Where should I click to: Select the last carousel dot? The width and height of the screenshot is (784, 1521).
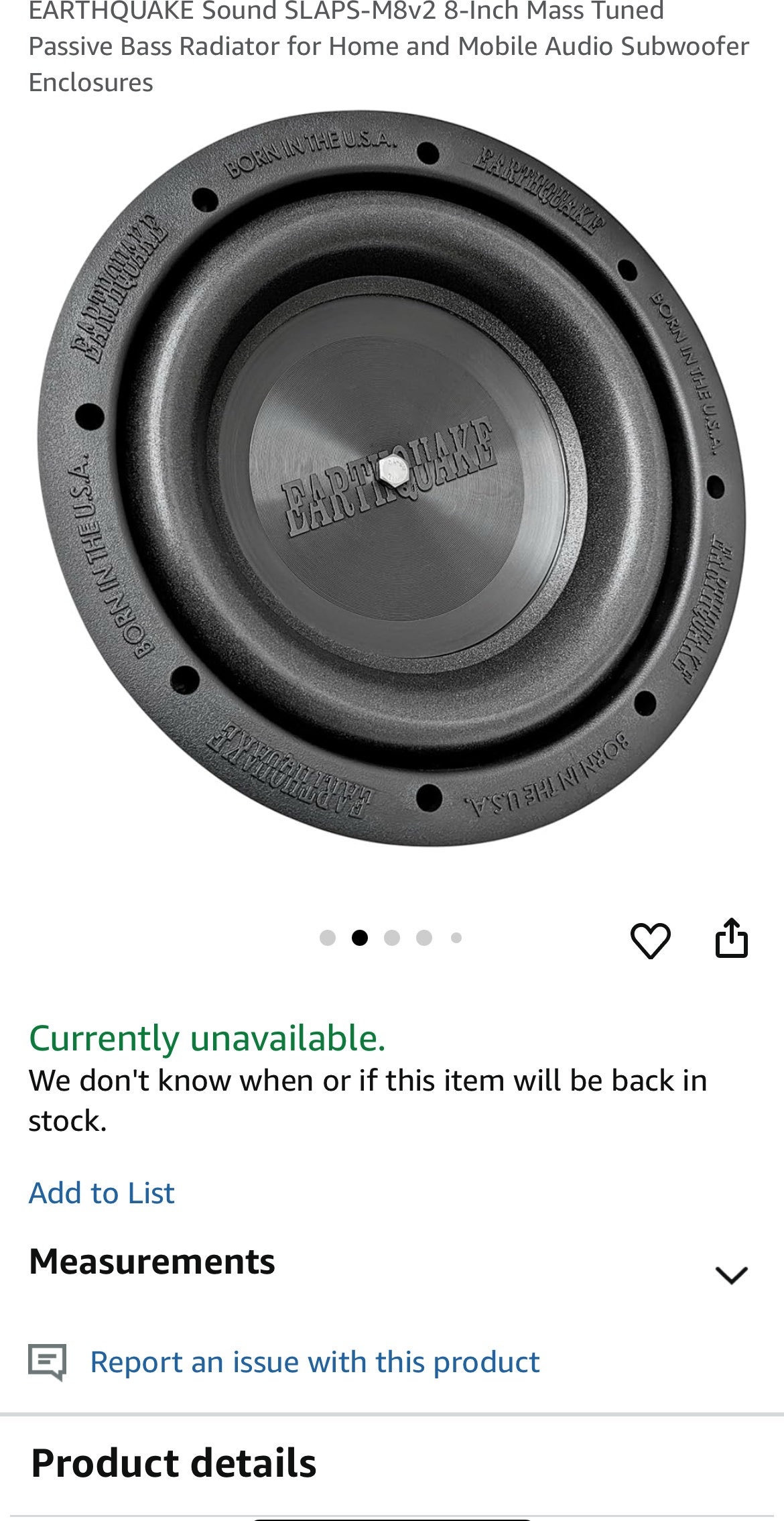click(456, 936)
